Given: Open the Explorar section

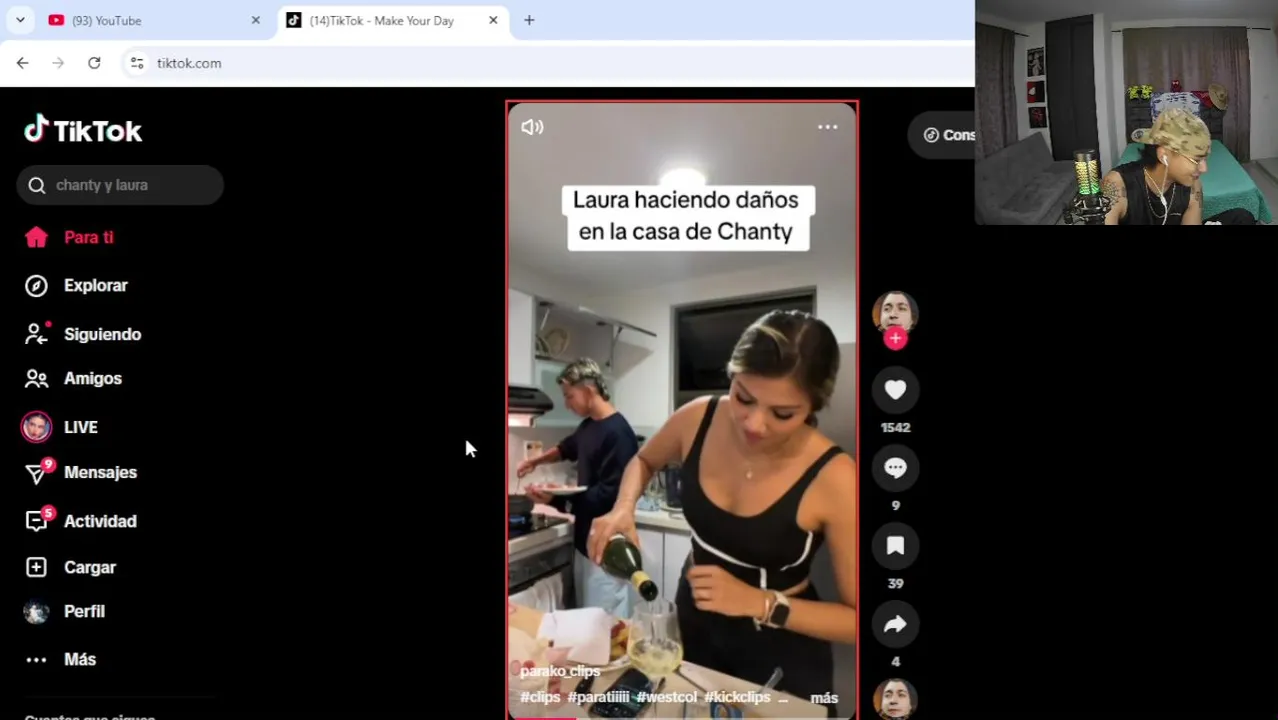Looking at the screenshot, I should click(x=95, y=285).
